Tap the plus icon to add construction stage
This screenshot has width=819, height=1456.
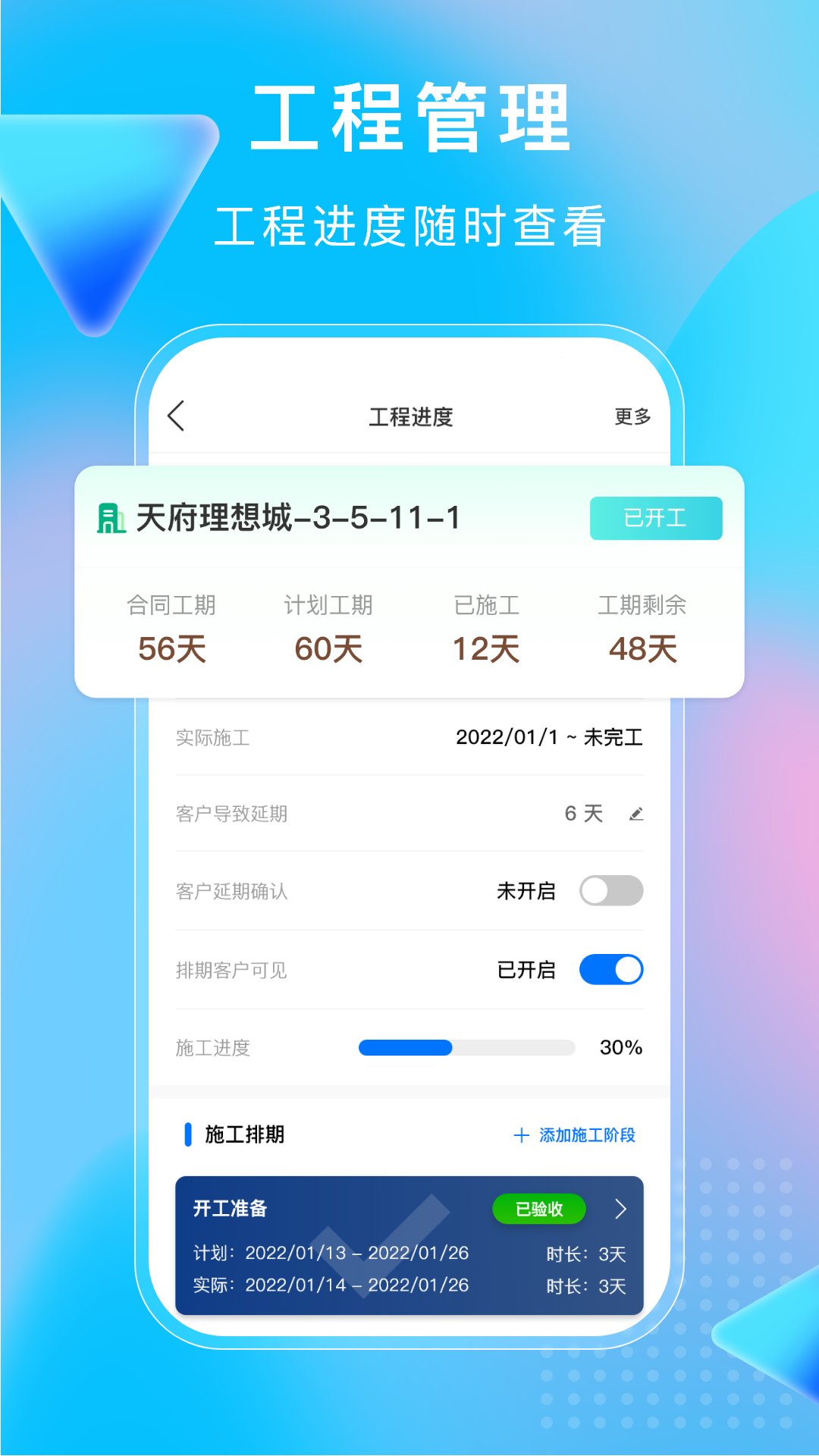tap(521, 1135)
